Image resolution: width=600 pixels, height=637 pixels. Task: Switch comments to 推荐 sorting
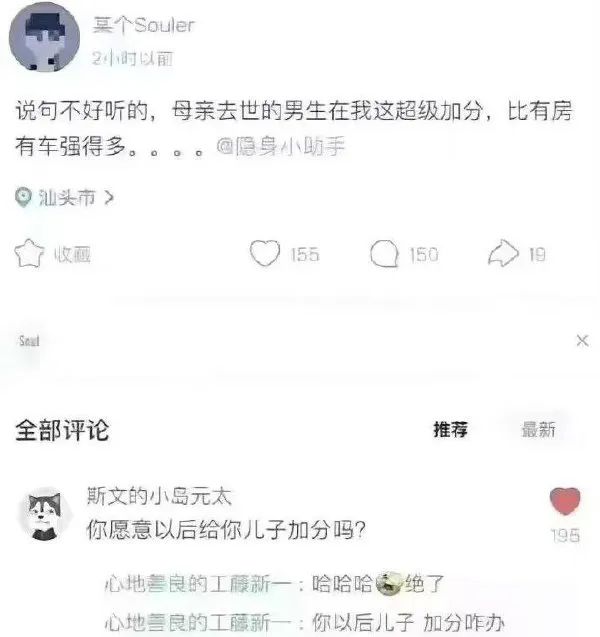[x=450, y=430]
